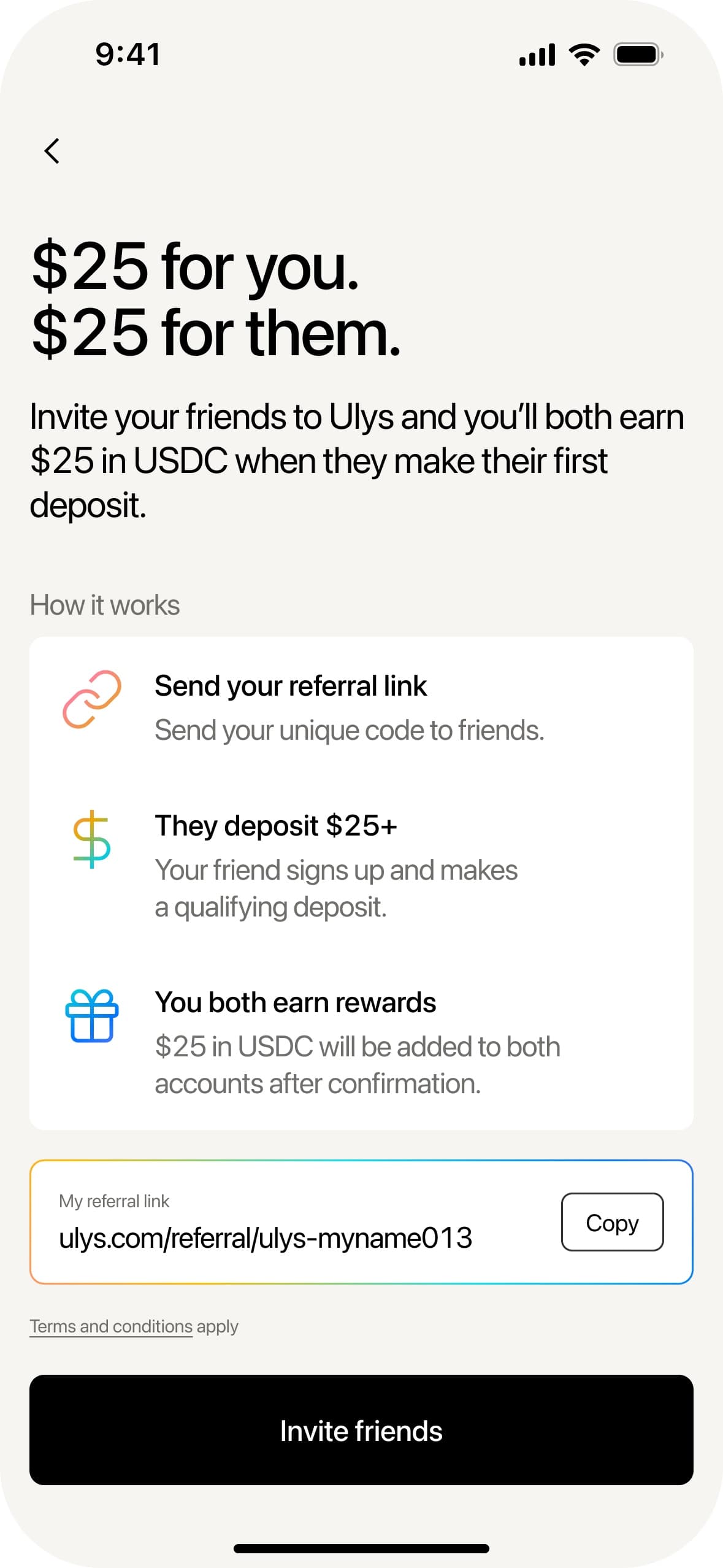Click the battery indicator

(x=635, y=54)
